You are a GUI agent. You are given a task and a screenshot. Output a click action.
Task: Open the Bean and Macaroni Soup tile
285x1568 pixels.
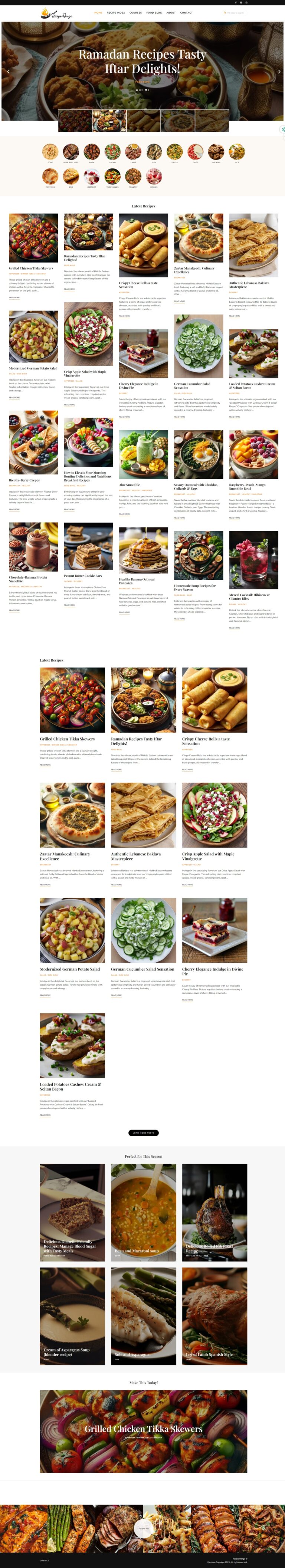coord(143,1215)
